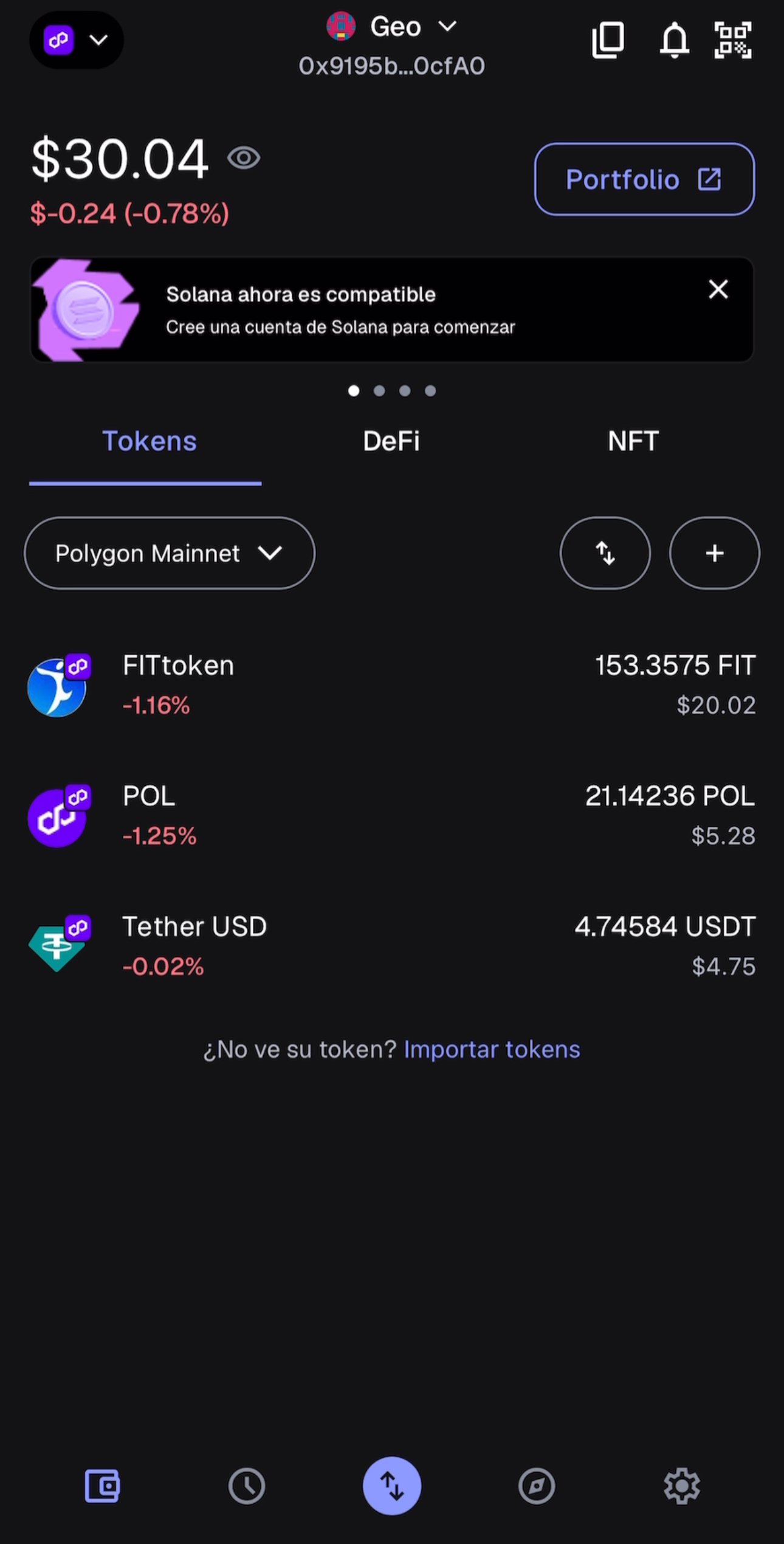The width and height of the screenshot is (784, 1544).
Task: Expand the Geo account switcher
Action: click(392, 27)
